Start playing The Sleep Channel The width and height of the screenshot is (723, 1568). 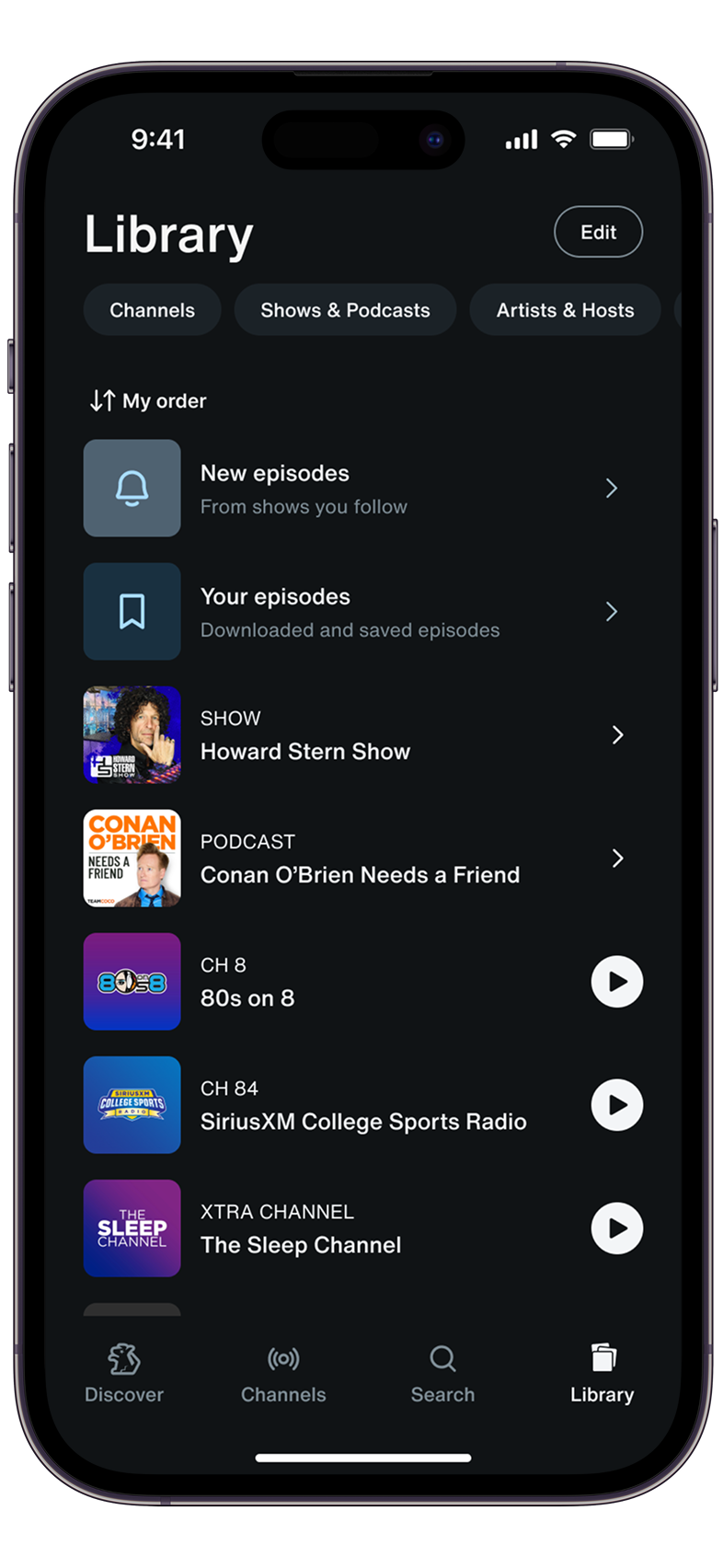[616, 1228]
